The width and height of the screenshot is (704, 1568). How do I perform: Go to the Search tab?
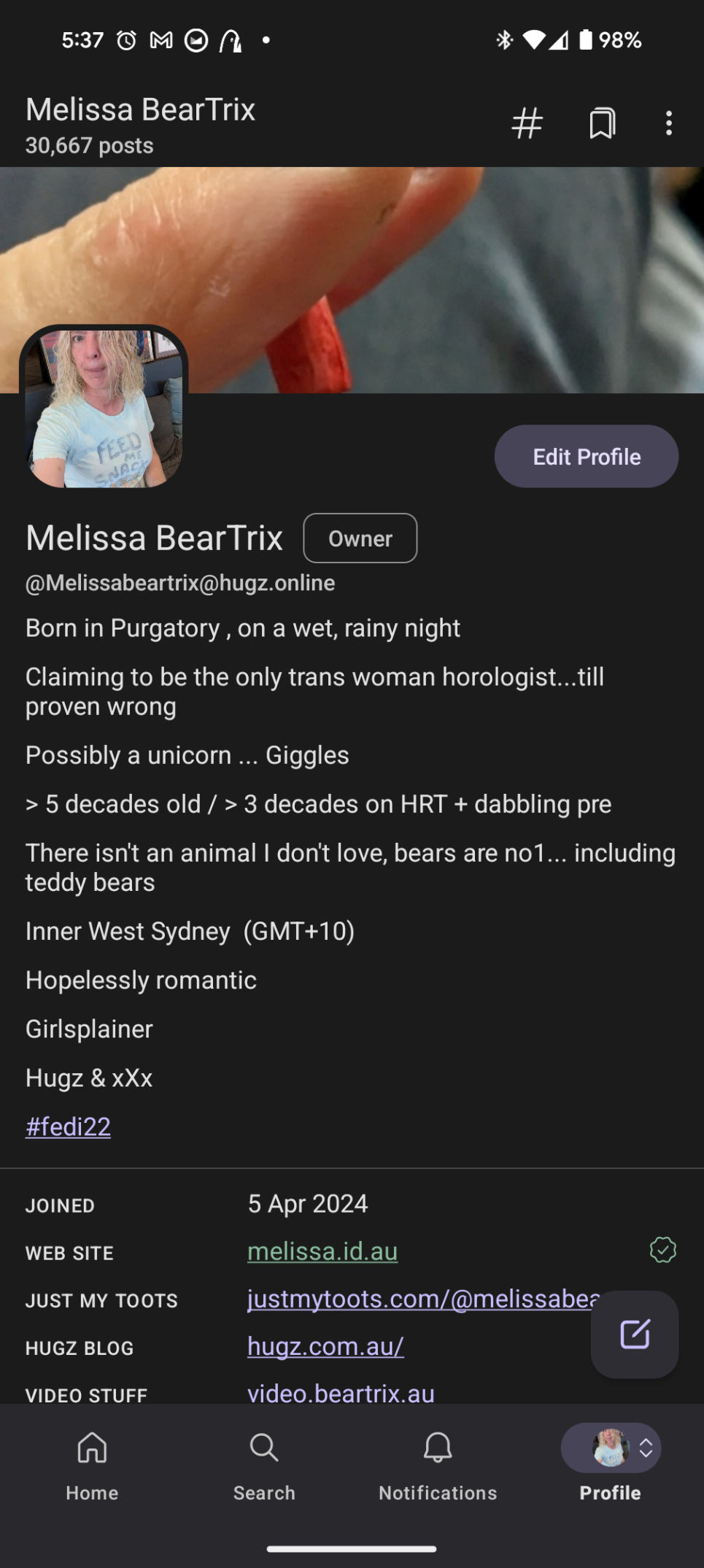click(264, 1464)
